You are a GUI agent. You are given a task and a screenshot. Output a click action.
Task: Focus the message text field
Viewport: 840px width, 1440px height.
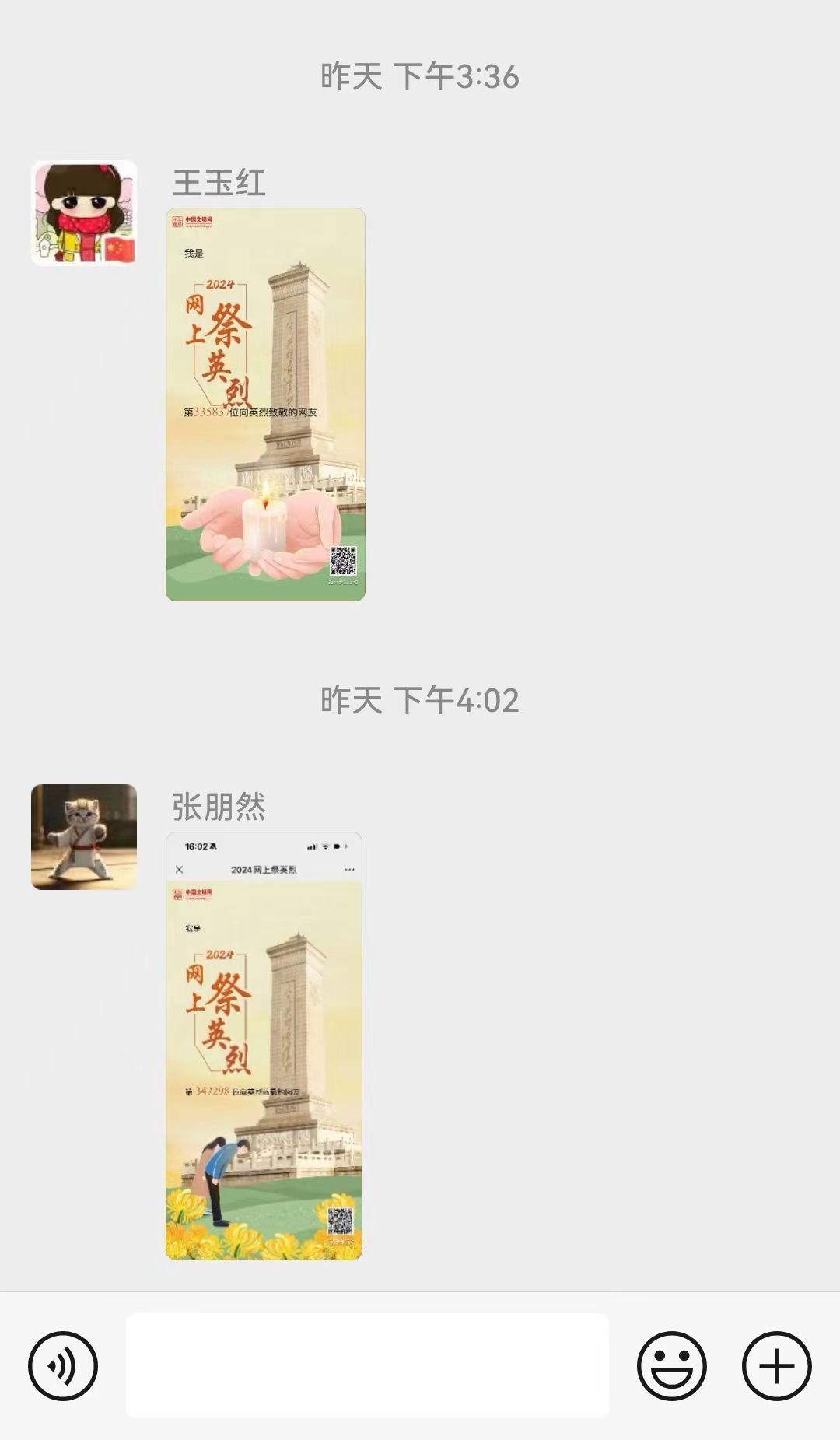pyautogui.click(x=367, y=1366)
